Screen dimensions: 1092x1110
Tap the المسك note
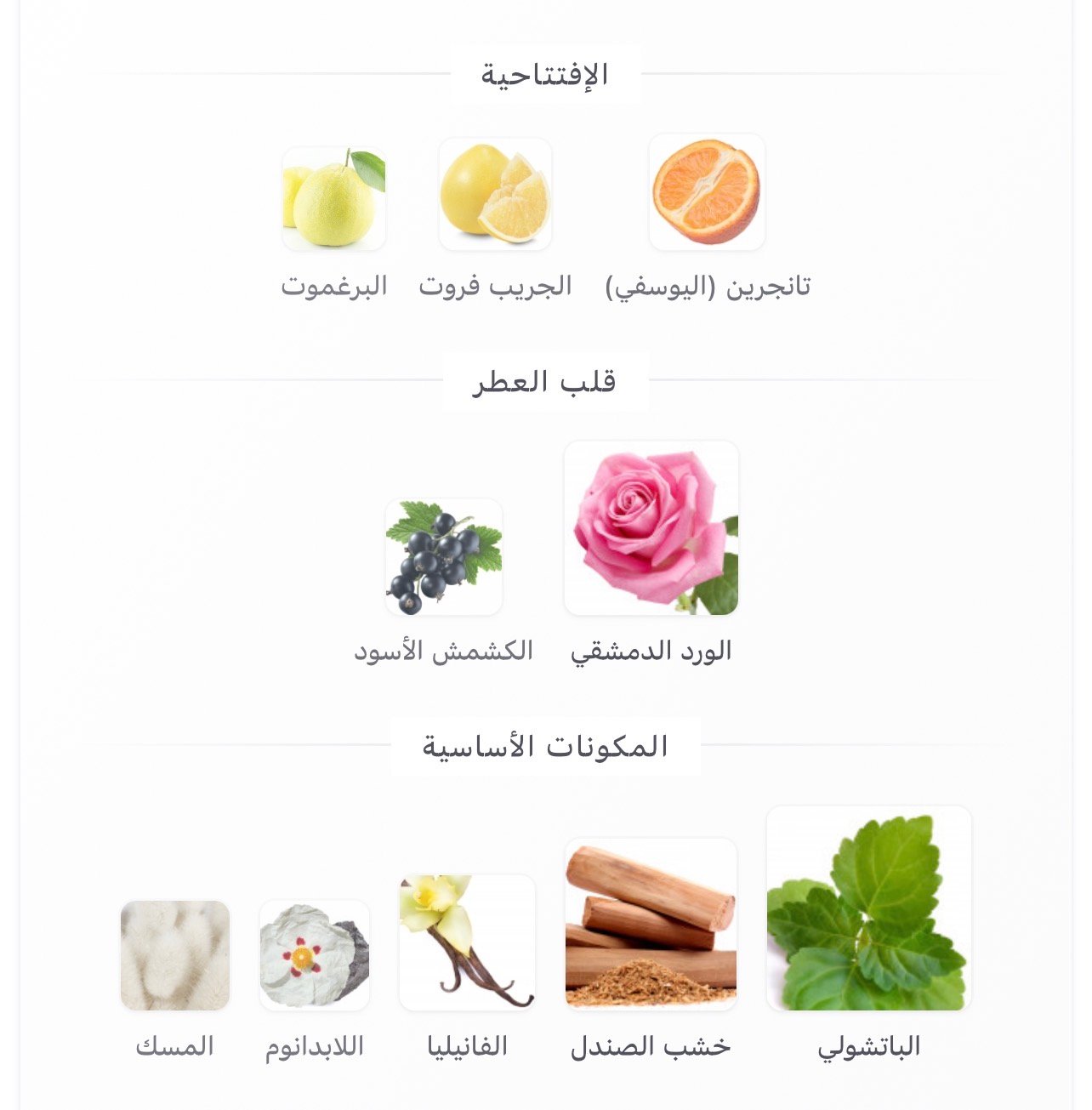[175, 955]
